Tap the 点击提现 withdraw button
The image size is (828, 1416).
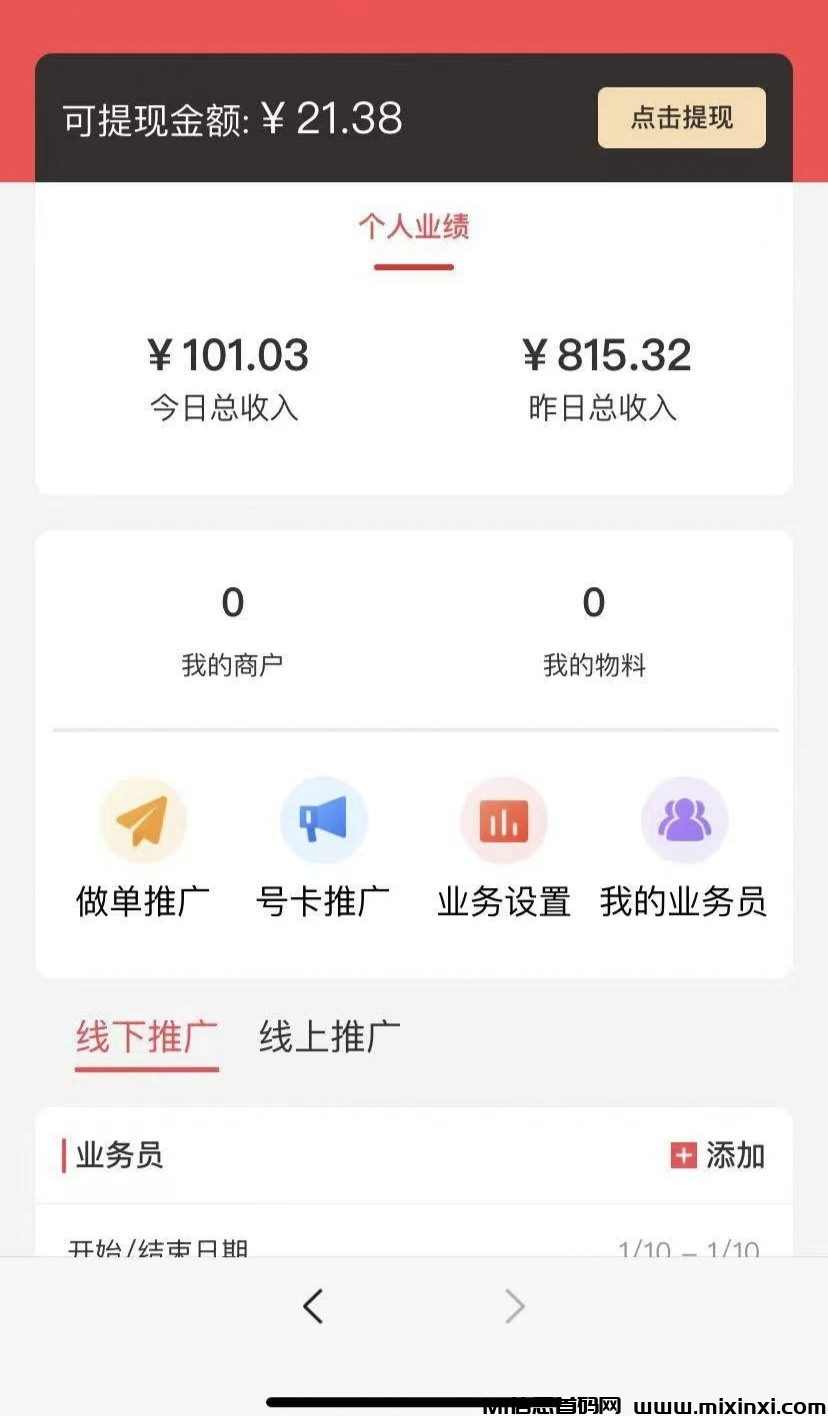coord(681,118)
